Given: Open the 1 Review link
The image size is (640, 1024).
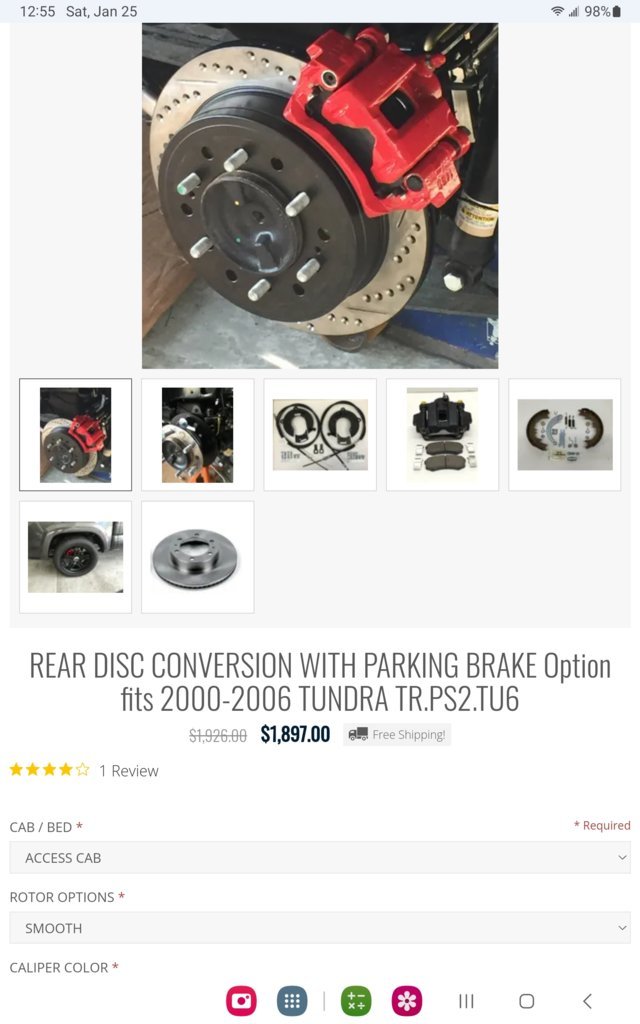Looking at the screenshot, I should tap(128, 771).
